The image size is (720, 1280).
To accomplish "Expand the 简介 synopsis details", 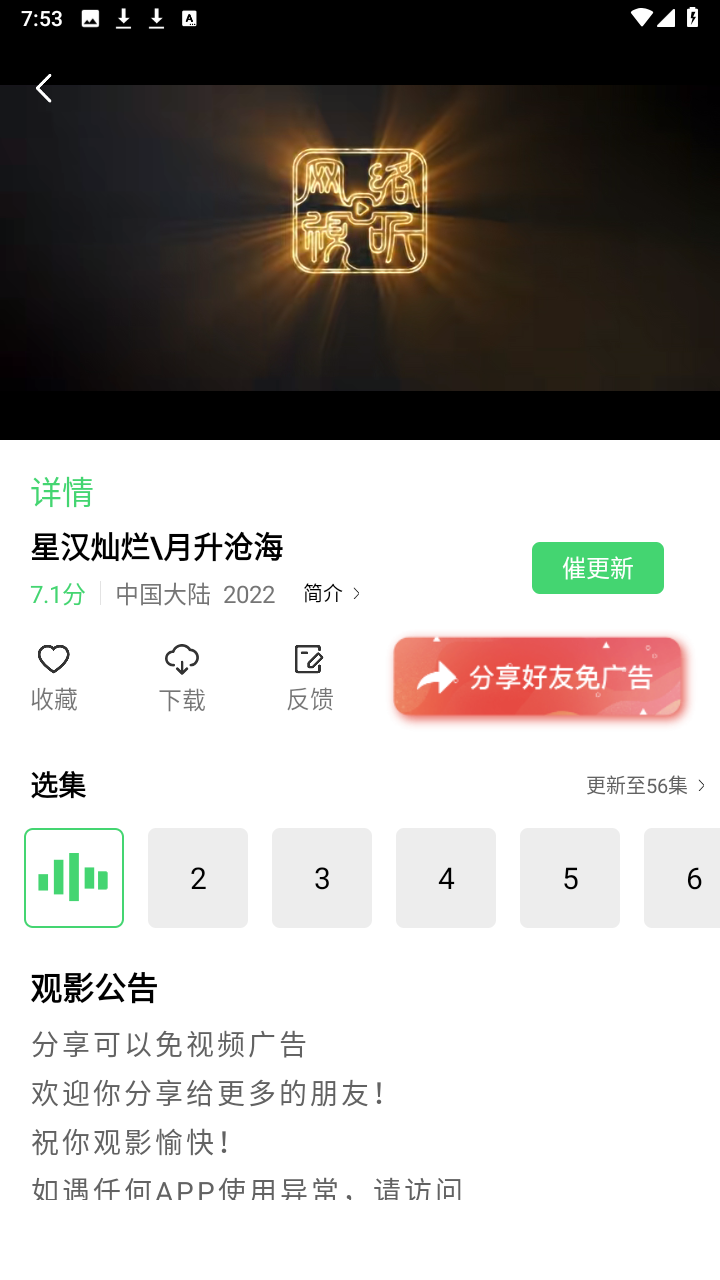I will [x=331, y=593].
